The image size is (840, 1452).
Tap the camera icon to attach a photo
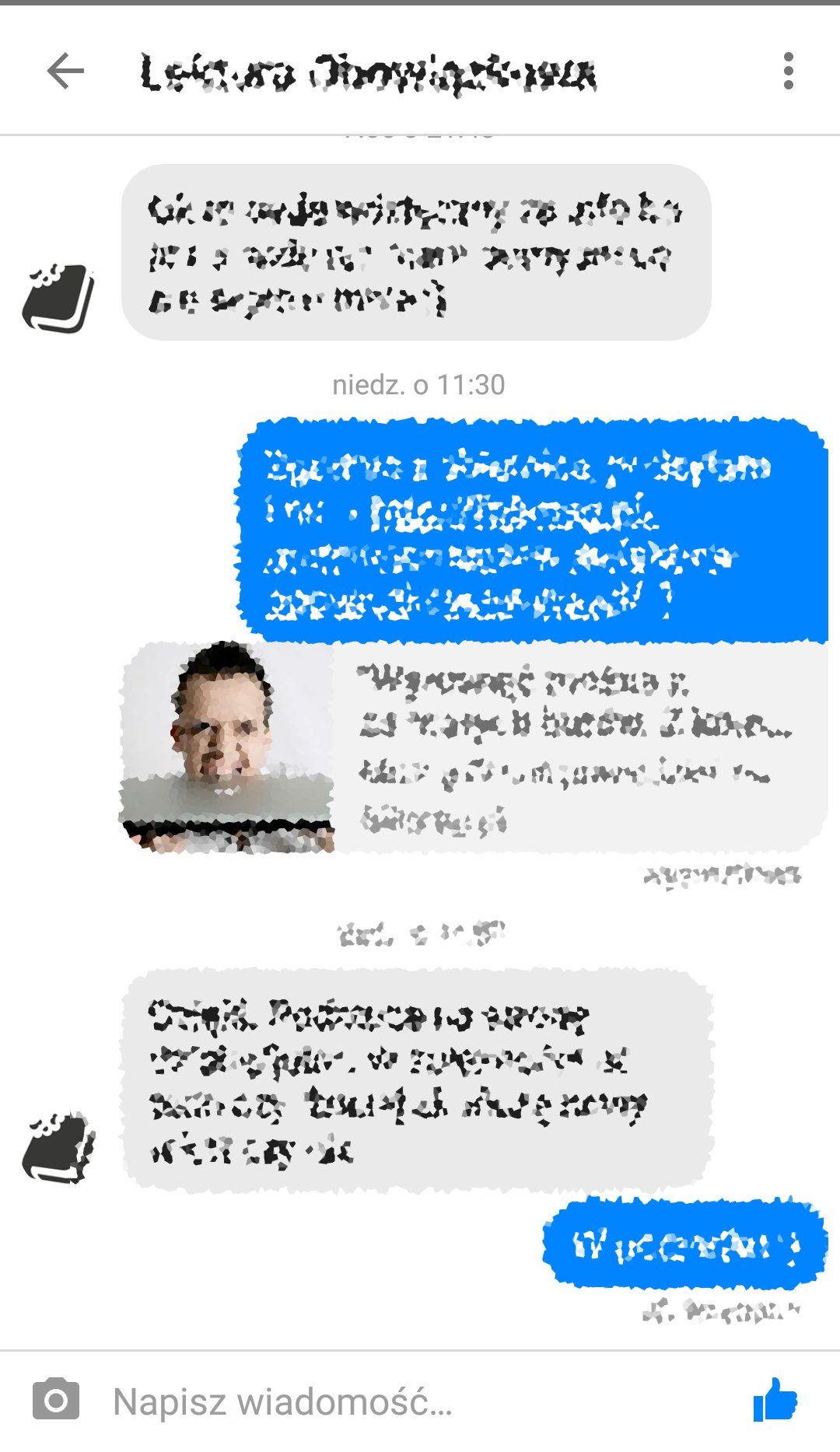pos(56,1401)
